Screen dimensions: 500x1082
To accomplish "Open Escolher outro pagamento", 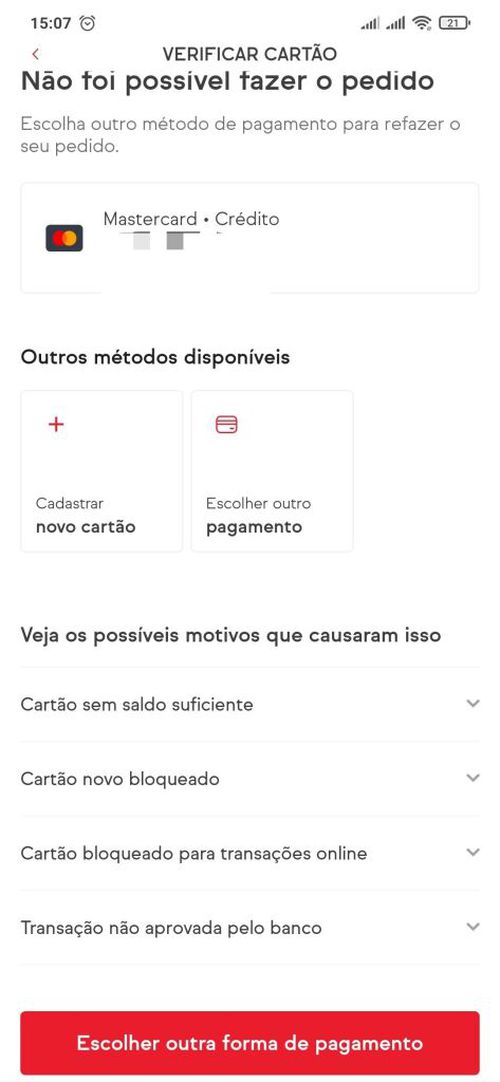I will pos(272,471).
